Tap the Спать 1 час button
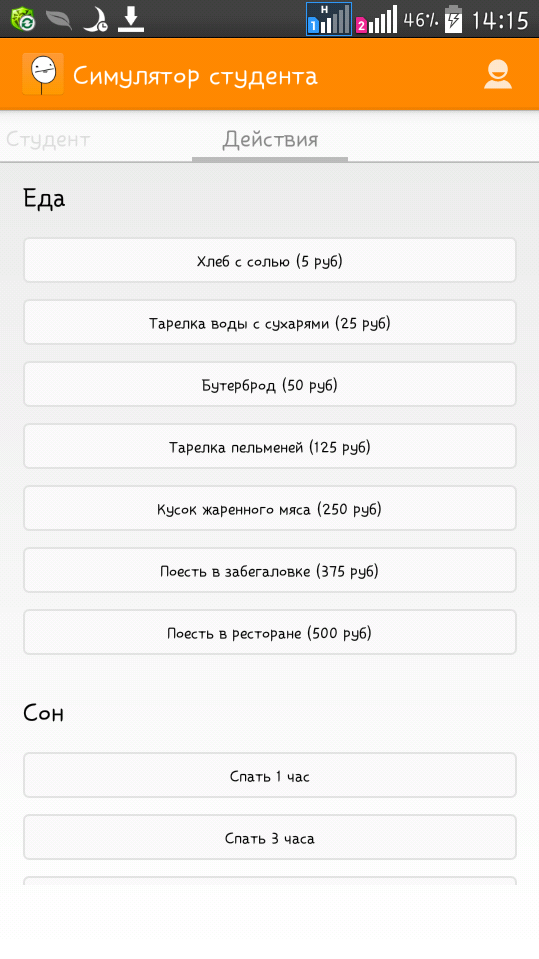This screenshot has width=539, height=959. point(270,776)
